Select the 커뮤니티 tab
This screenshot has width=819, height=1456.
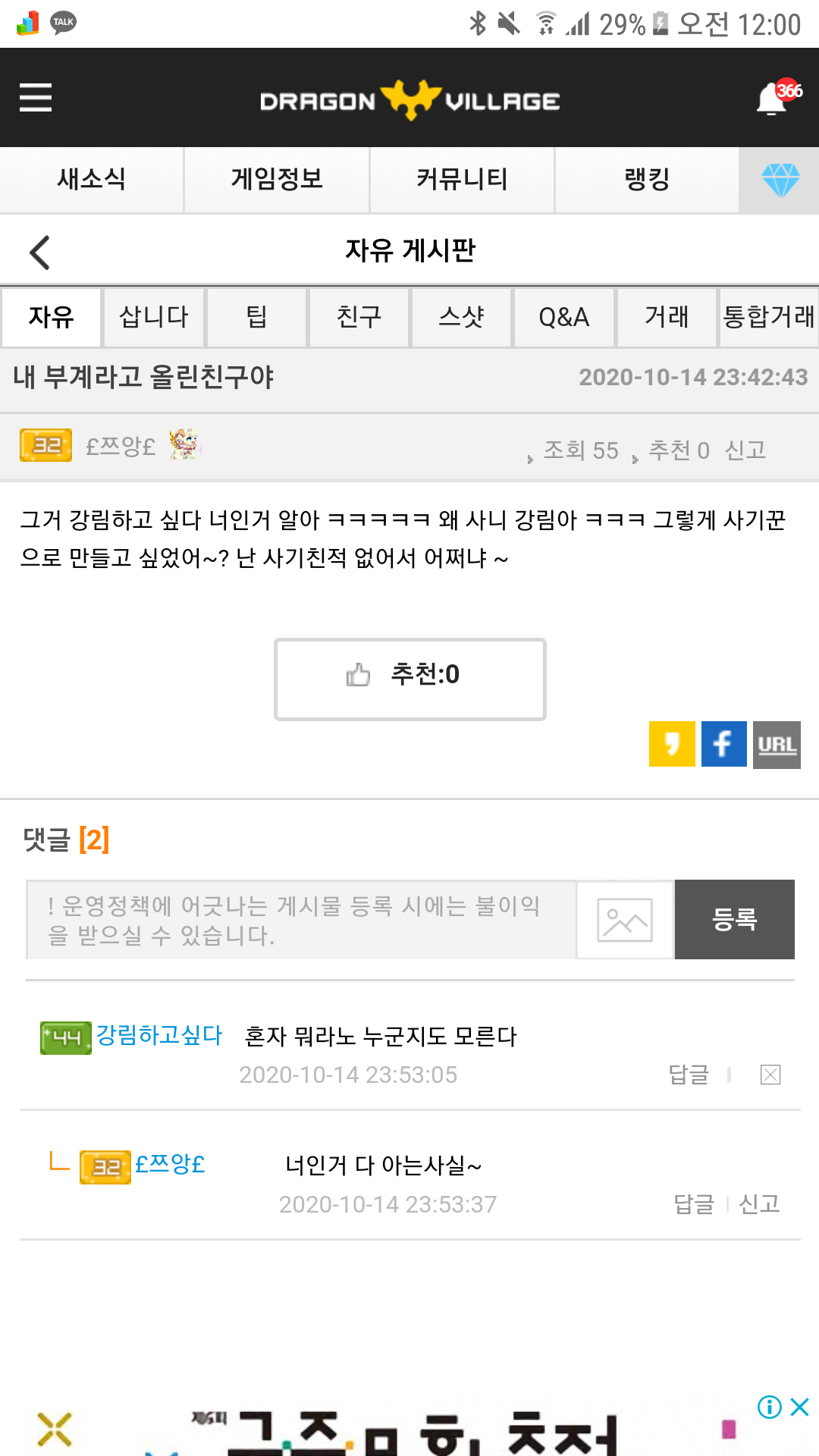click(462, 180)
